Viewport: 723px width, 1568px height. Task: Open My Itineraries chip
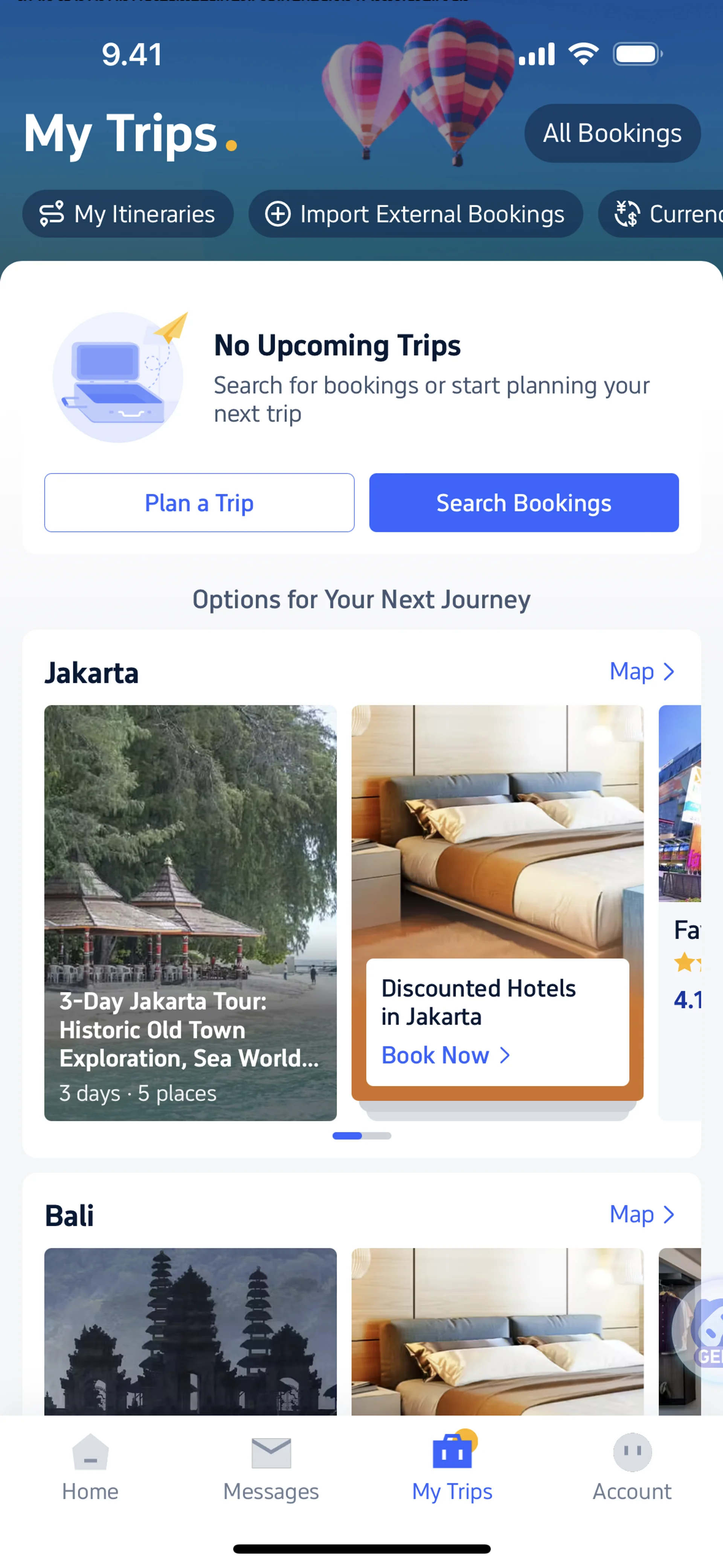click(128, 214)
